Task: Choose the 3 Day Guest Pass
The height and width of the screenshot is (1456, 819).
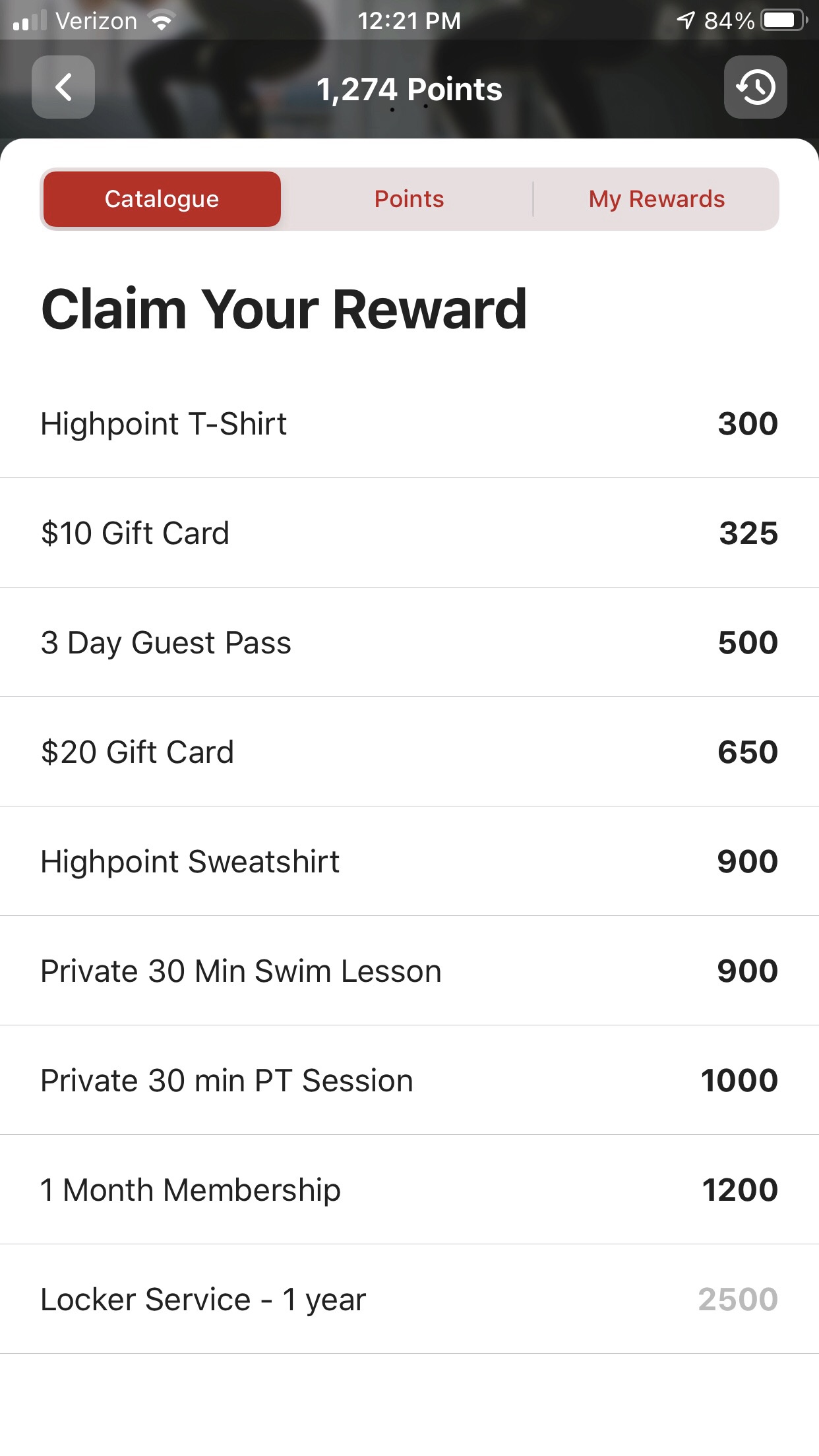Action: click(x=409, y=642)
